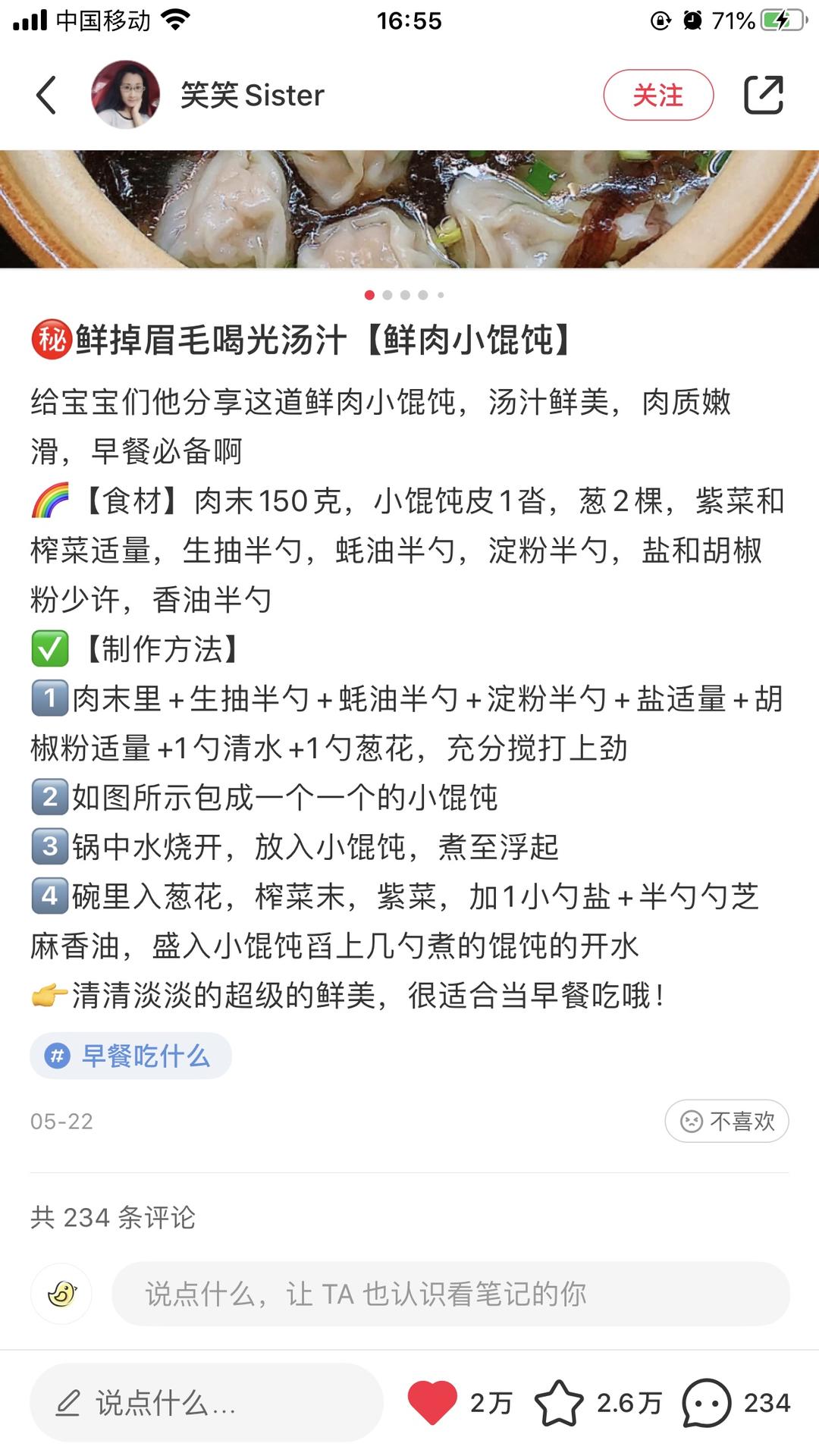Go back using the back arrow
819x1456 pixels.
click(45, 96)
